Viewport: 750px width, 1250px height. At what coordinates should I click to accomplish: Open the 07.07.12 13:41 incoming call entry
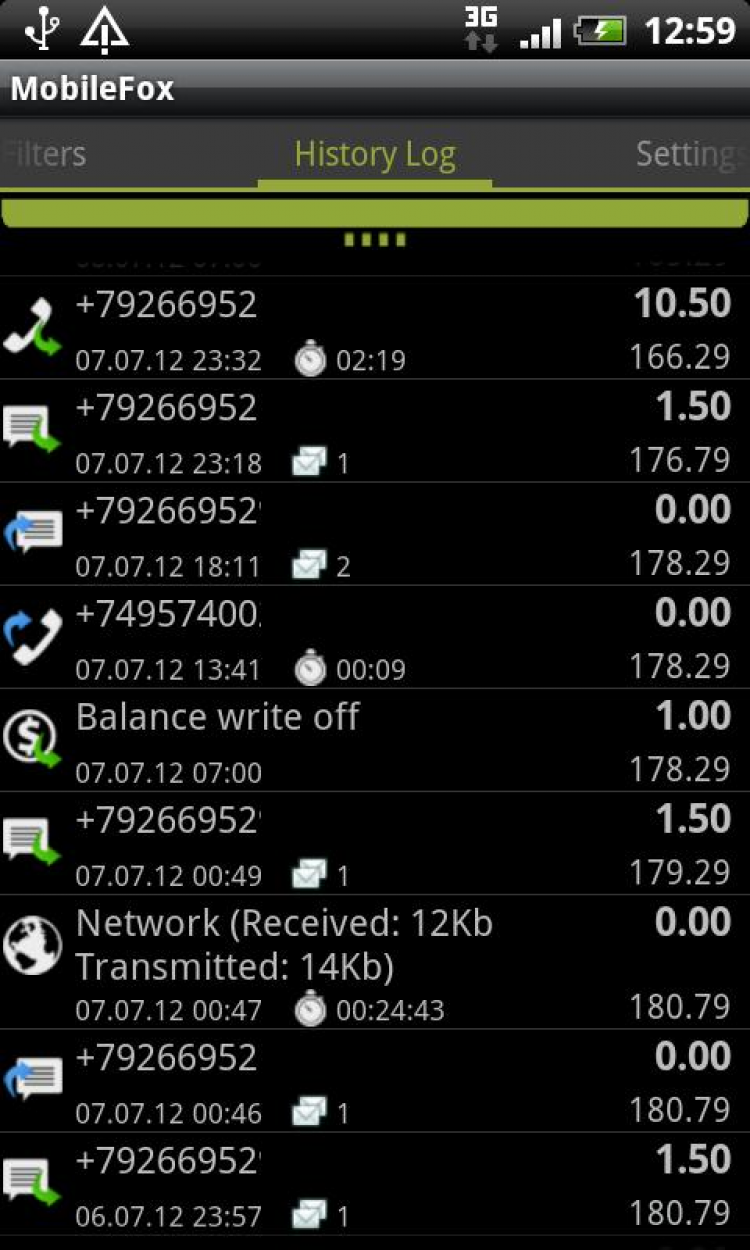click(x=375, y=638)
